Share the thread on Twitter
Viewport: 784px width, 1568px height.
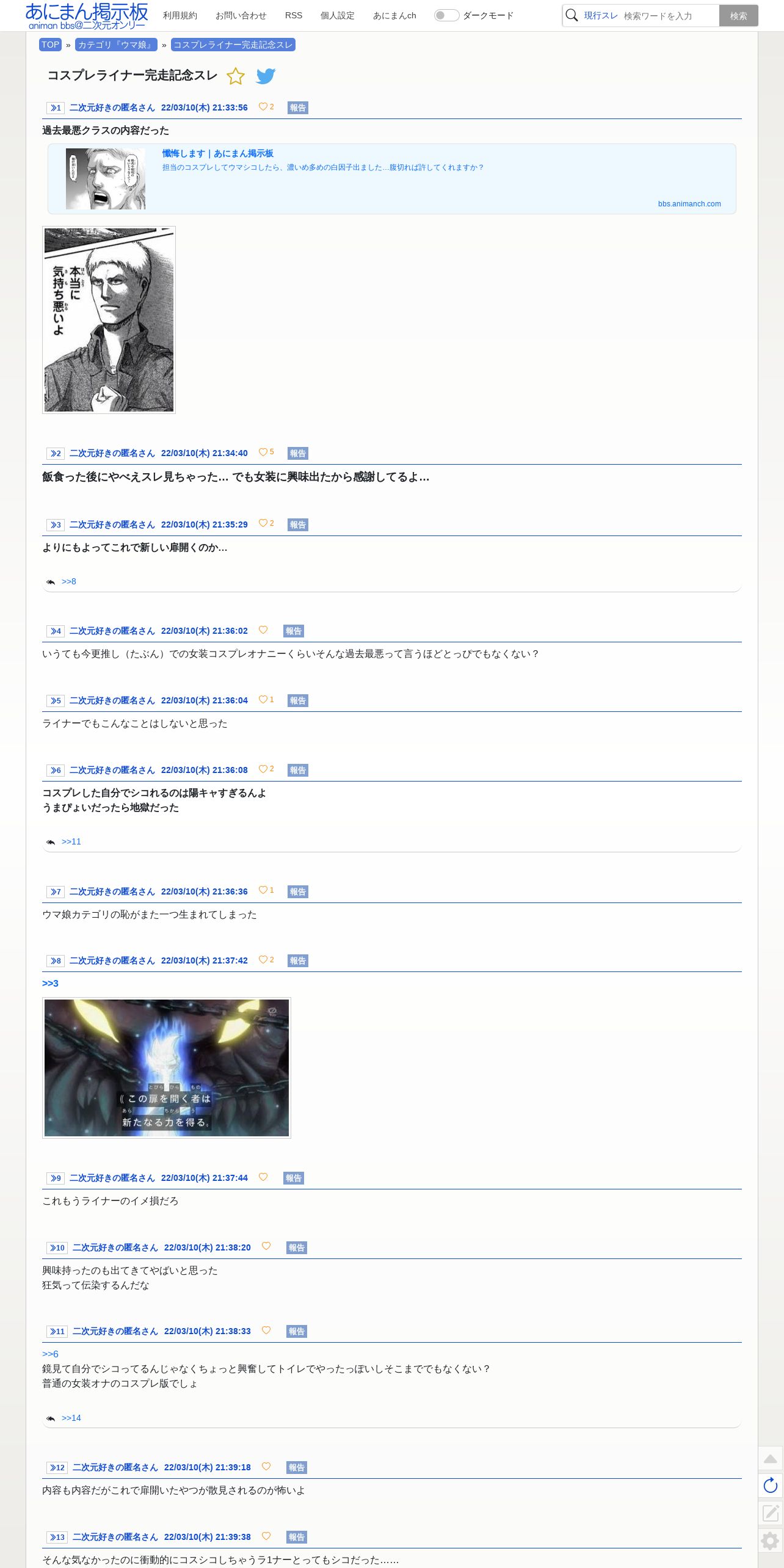click(x=266, y=76)
